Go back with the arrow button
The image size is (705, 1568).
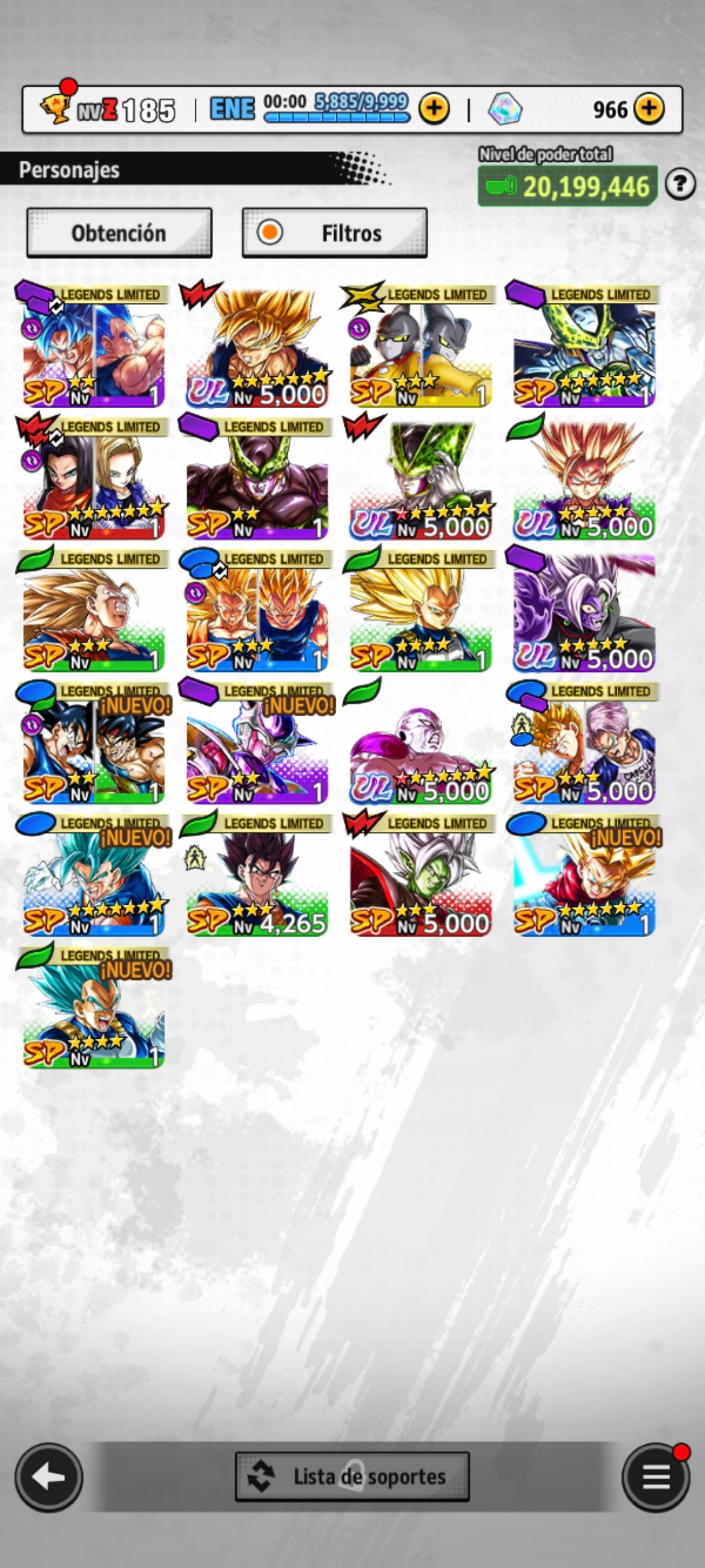[49, 1477]
